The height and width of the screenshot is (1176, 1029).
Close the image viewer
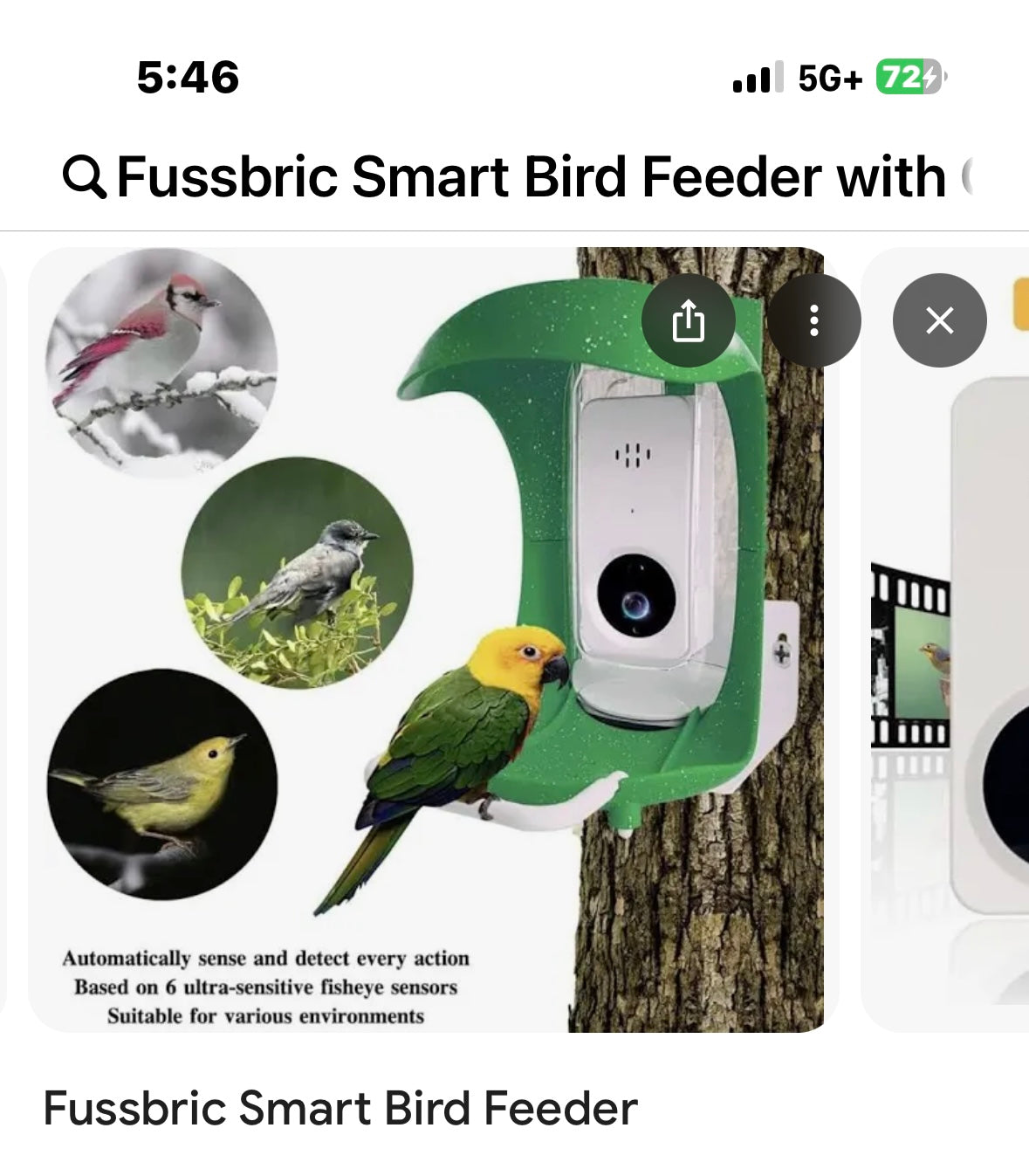pos(939,320)
